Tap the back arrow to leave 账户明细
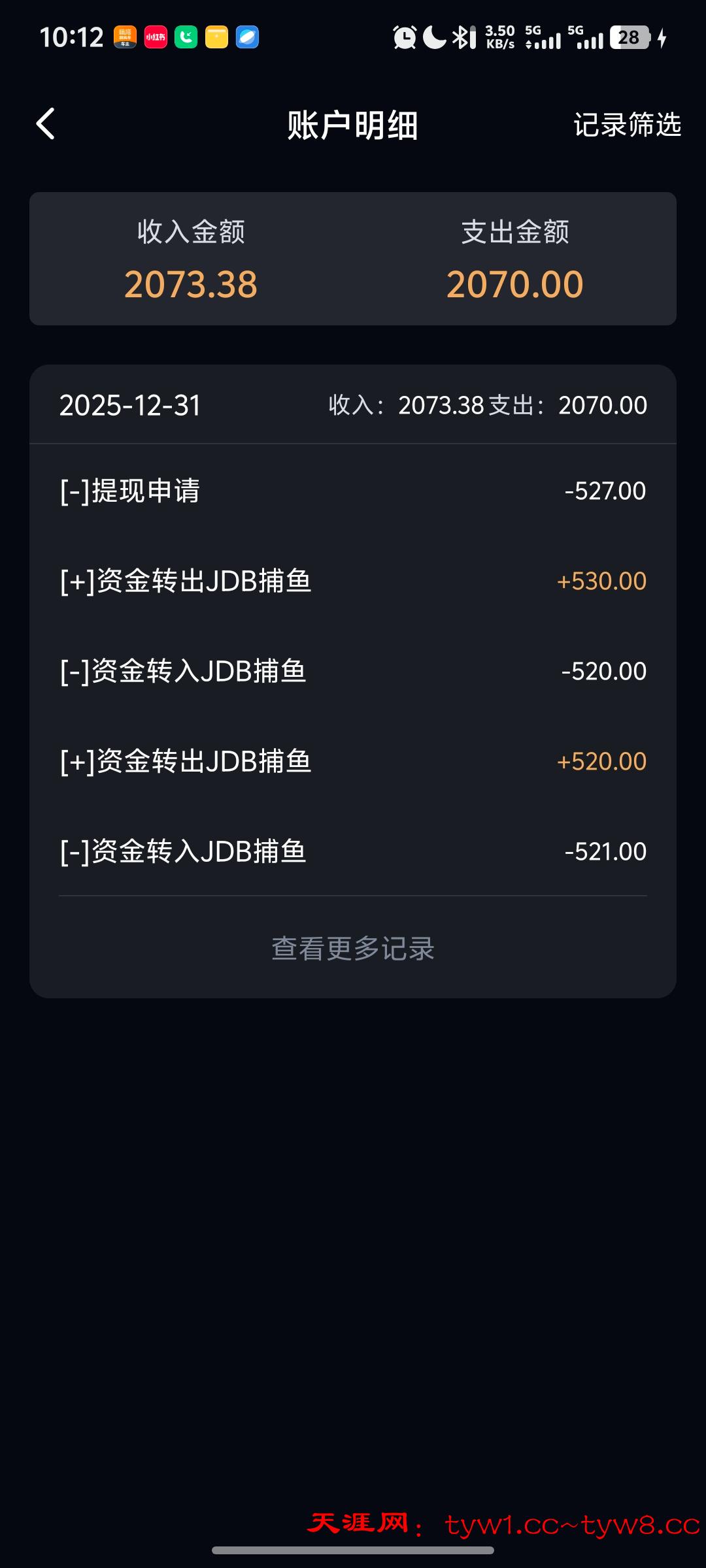Image resolution: width=706 pixels, height=1568 pixels. click(46, 124)
